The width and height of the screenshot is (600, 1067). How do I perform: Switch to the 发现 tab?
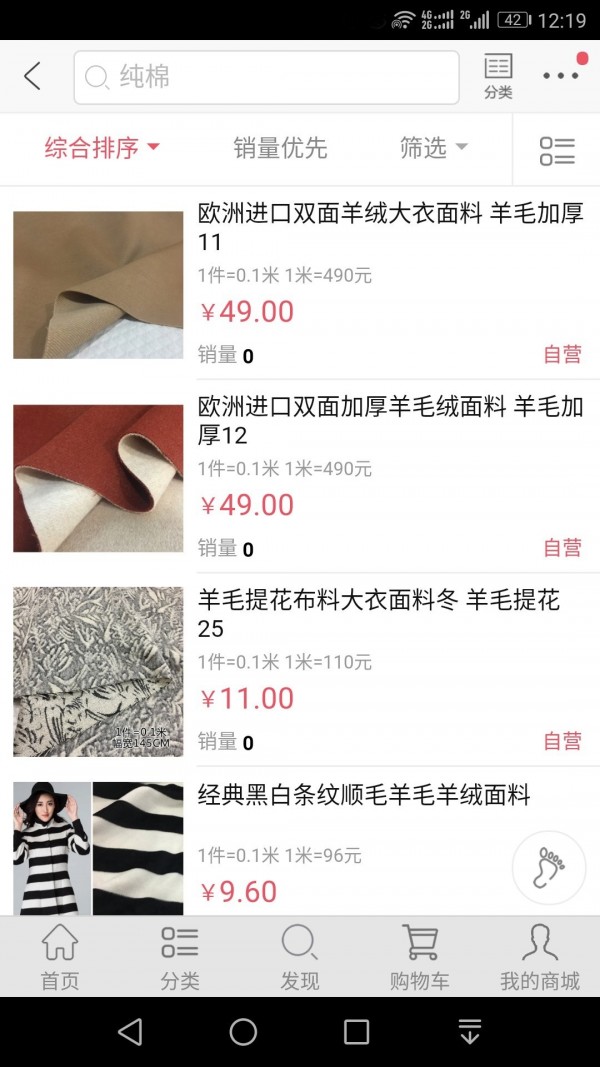click(300, 957)
